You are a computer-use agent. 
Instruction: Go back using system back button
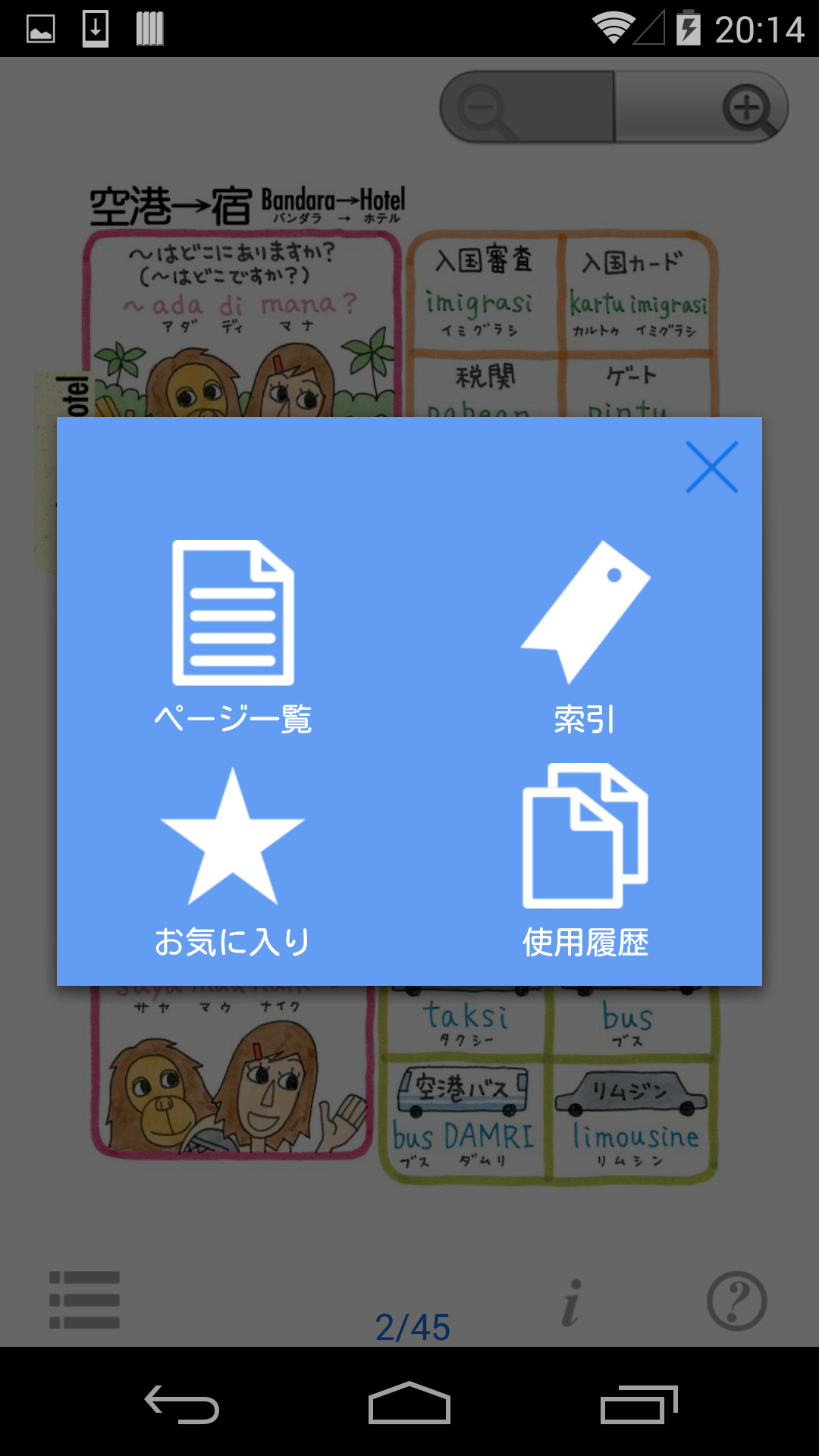(x=182, y=1404)
